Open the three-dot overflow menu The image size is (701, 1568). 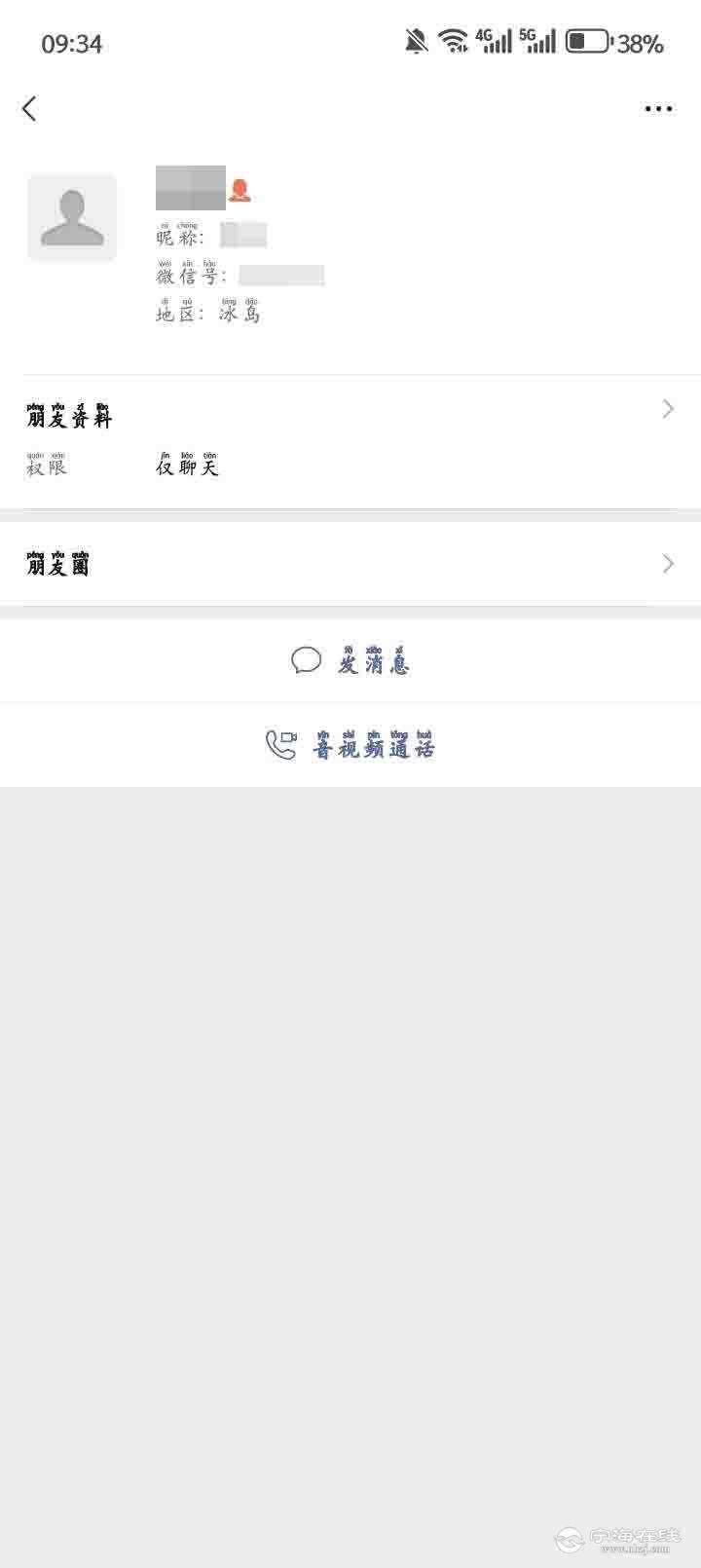(658, 108)
